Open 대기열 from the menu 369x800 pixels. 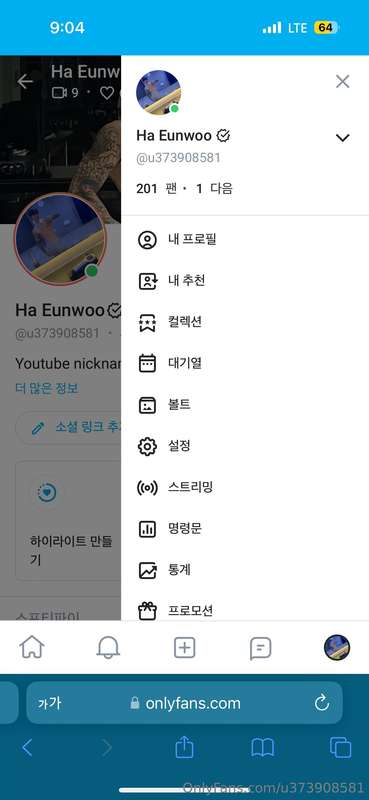pos(245,363)
